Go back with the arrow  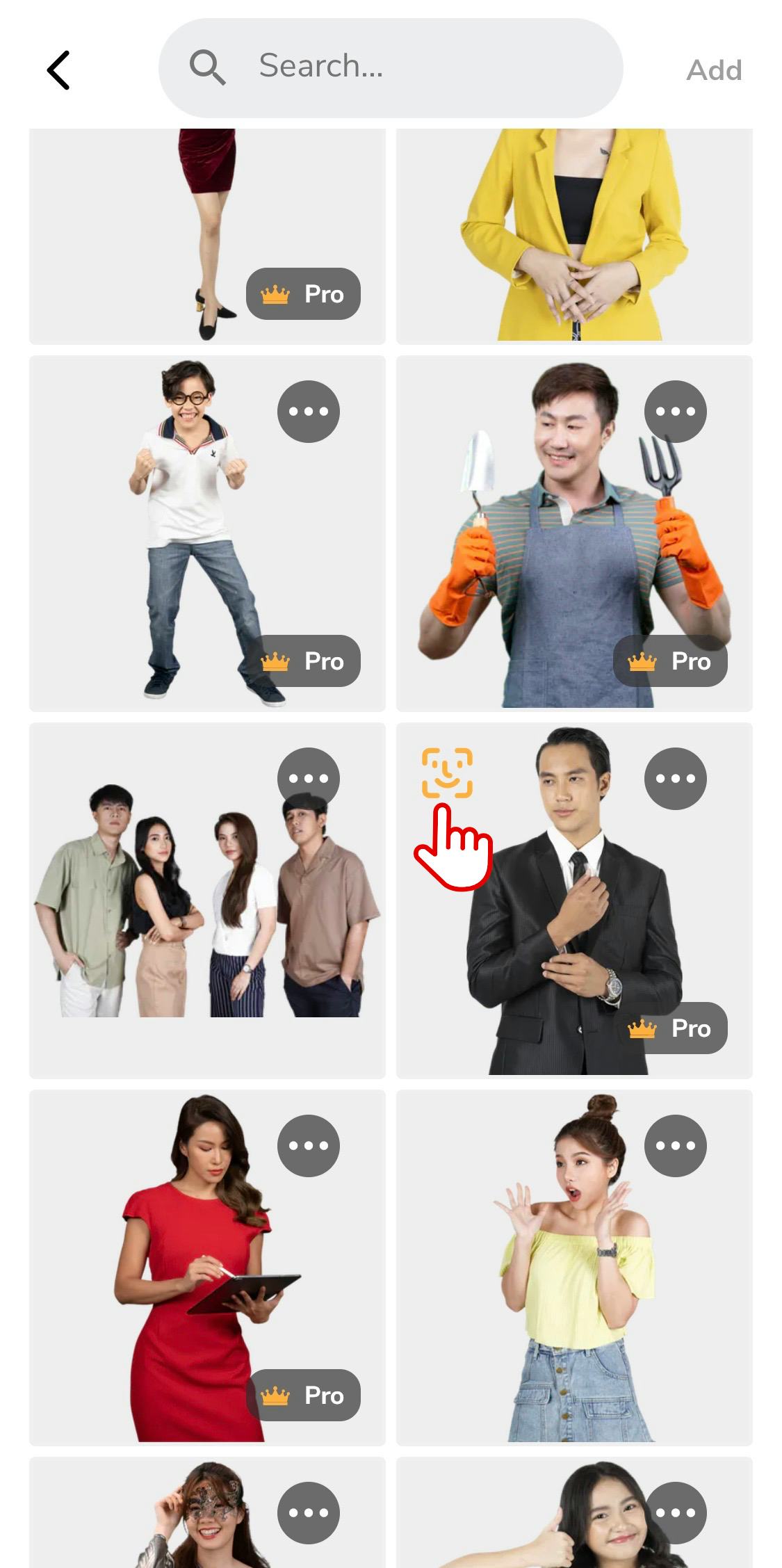[59, 70]
